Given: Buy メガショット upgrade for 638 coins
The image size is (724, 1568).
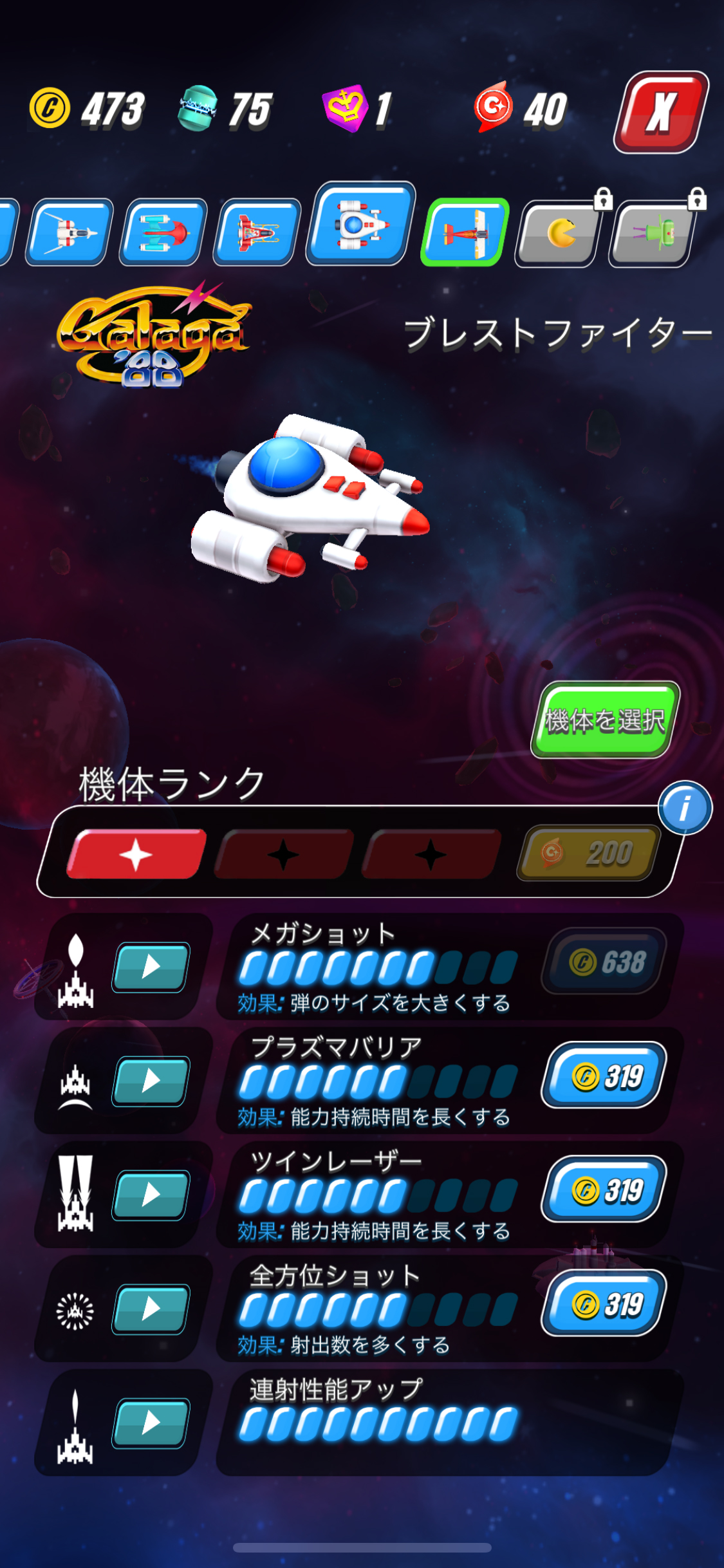Looking at the screenshot, I should pos(604,962).
